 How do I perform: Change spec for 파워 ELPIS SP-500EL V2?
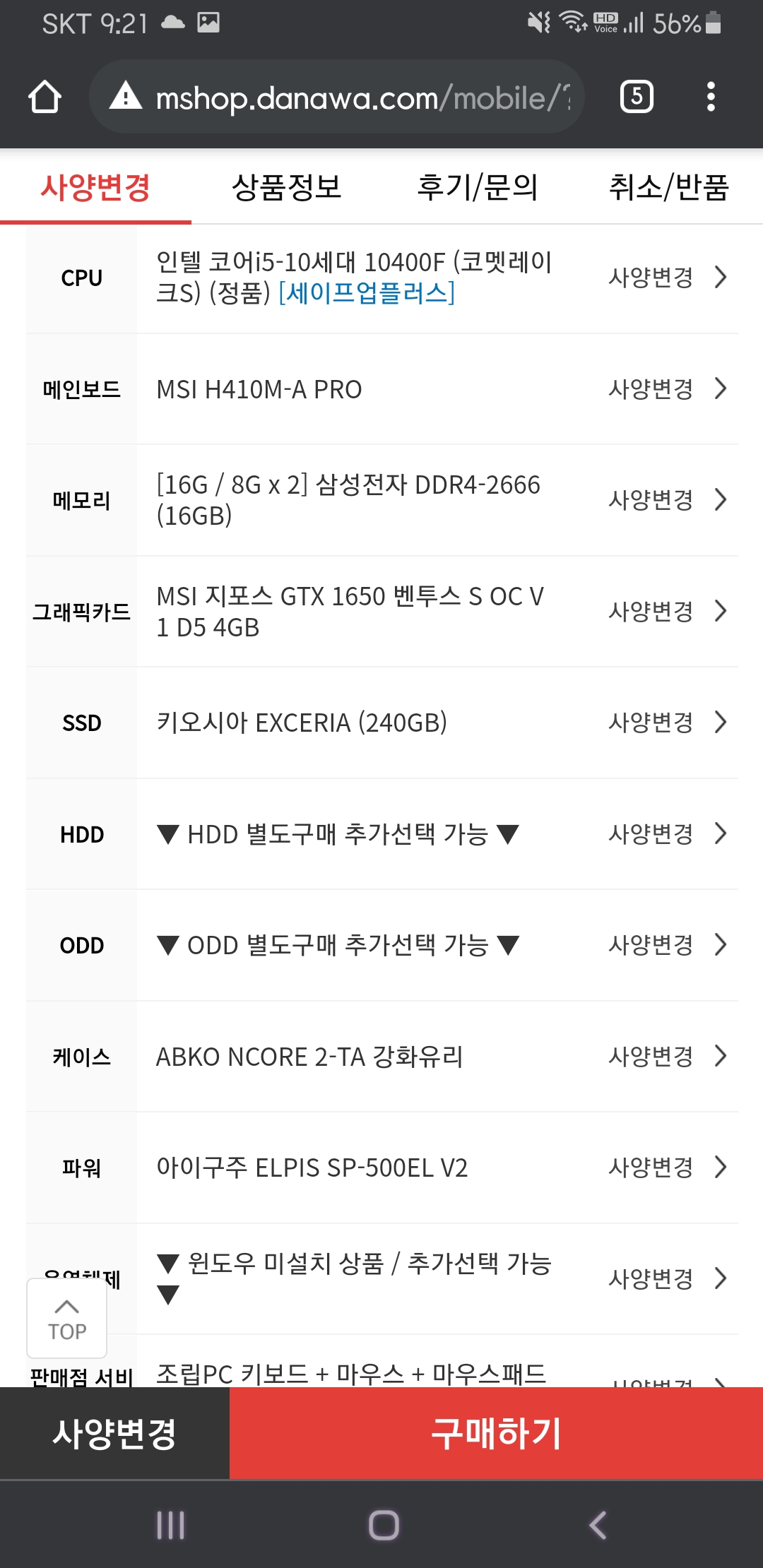point(666,1168)
